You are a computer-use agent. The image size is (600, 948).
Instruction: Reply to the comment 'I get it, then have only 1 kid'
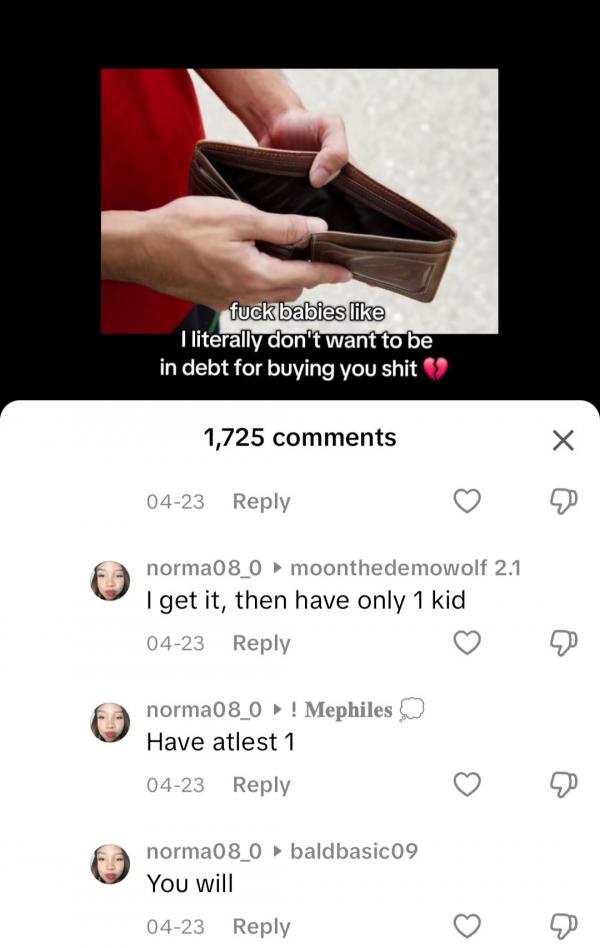pos(261,643)
